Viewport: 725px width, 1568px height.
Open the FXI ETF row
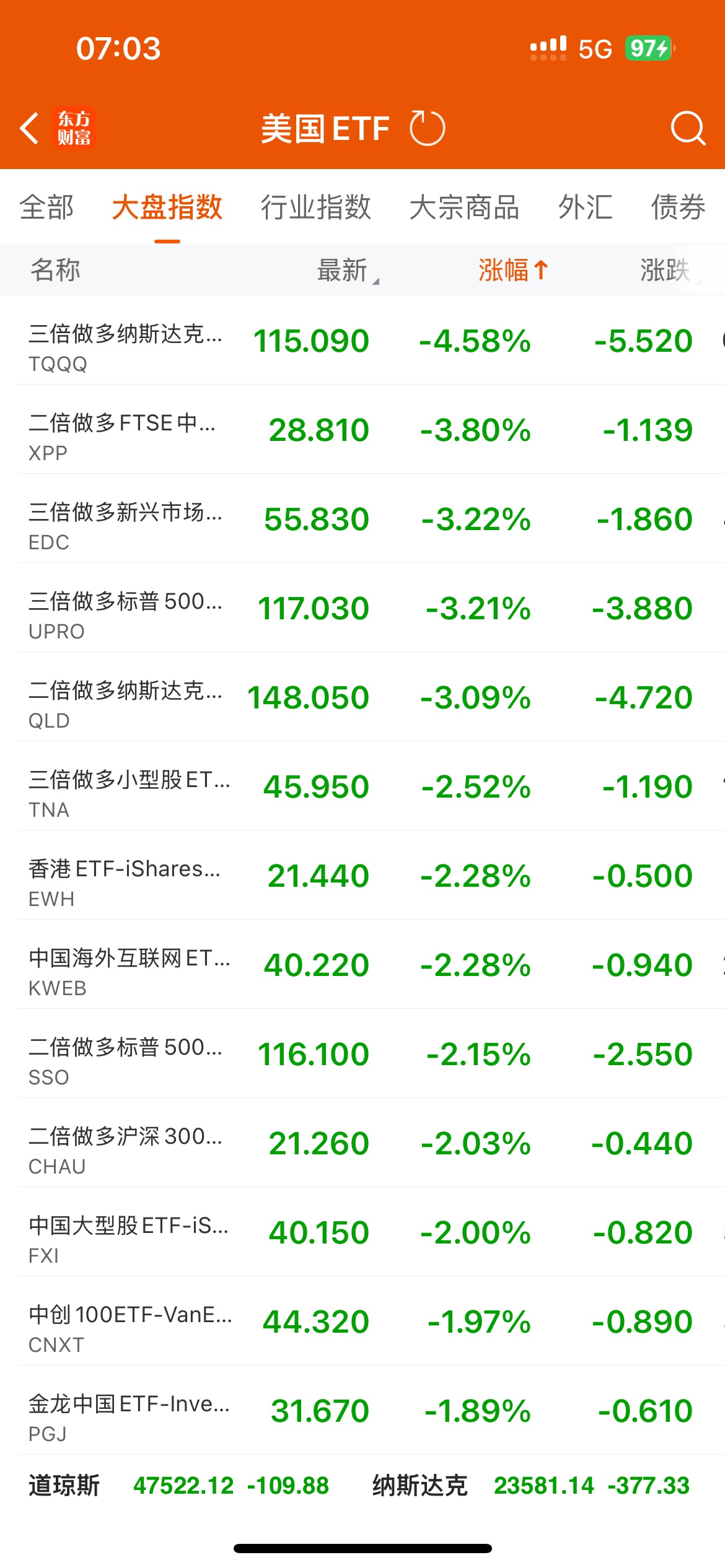point(362,1232)
